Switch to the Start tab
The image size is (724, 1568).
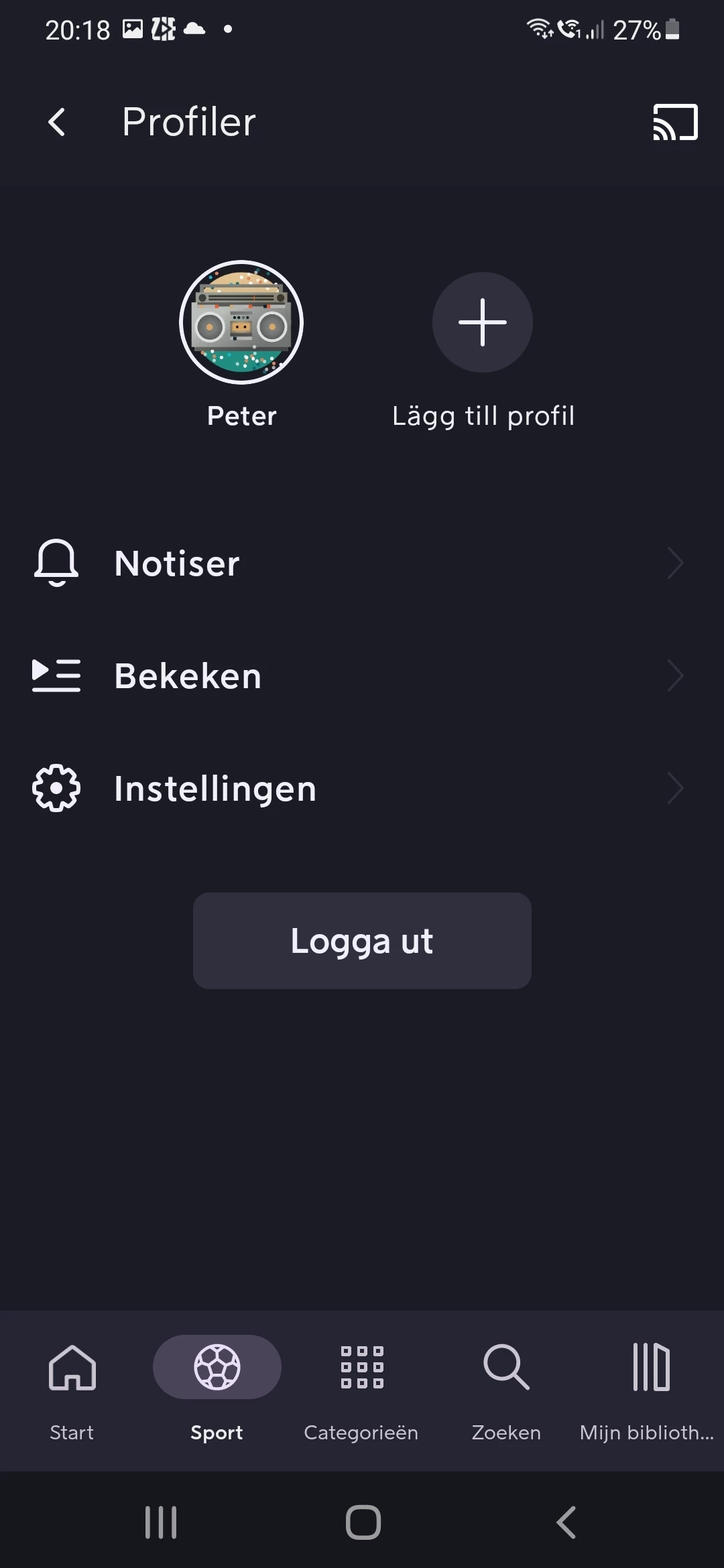tap(72, 1388)
